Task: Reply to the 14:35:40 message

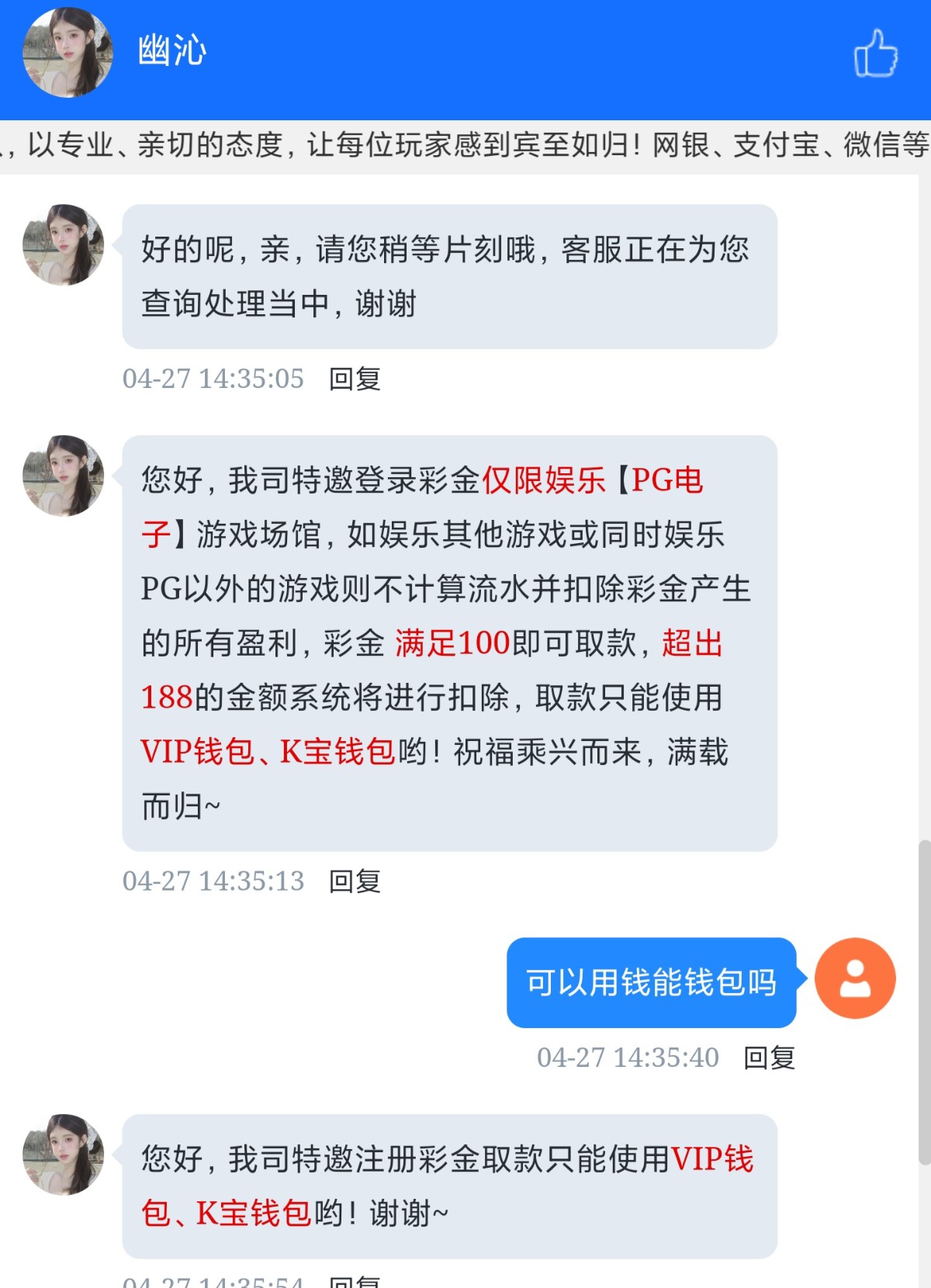Action: (x=769, y=1058)
